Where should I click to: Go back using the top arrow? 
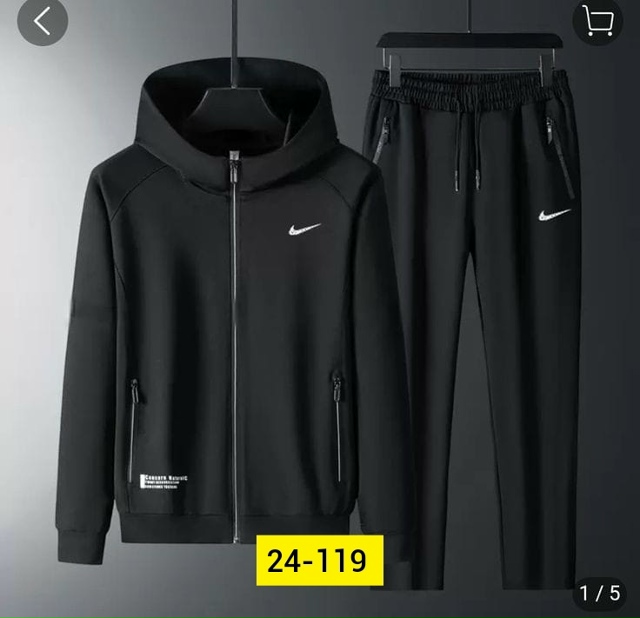tap(41, 22)
